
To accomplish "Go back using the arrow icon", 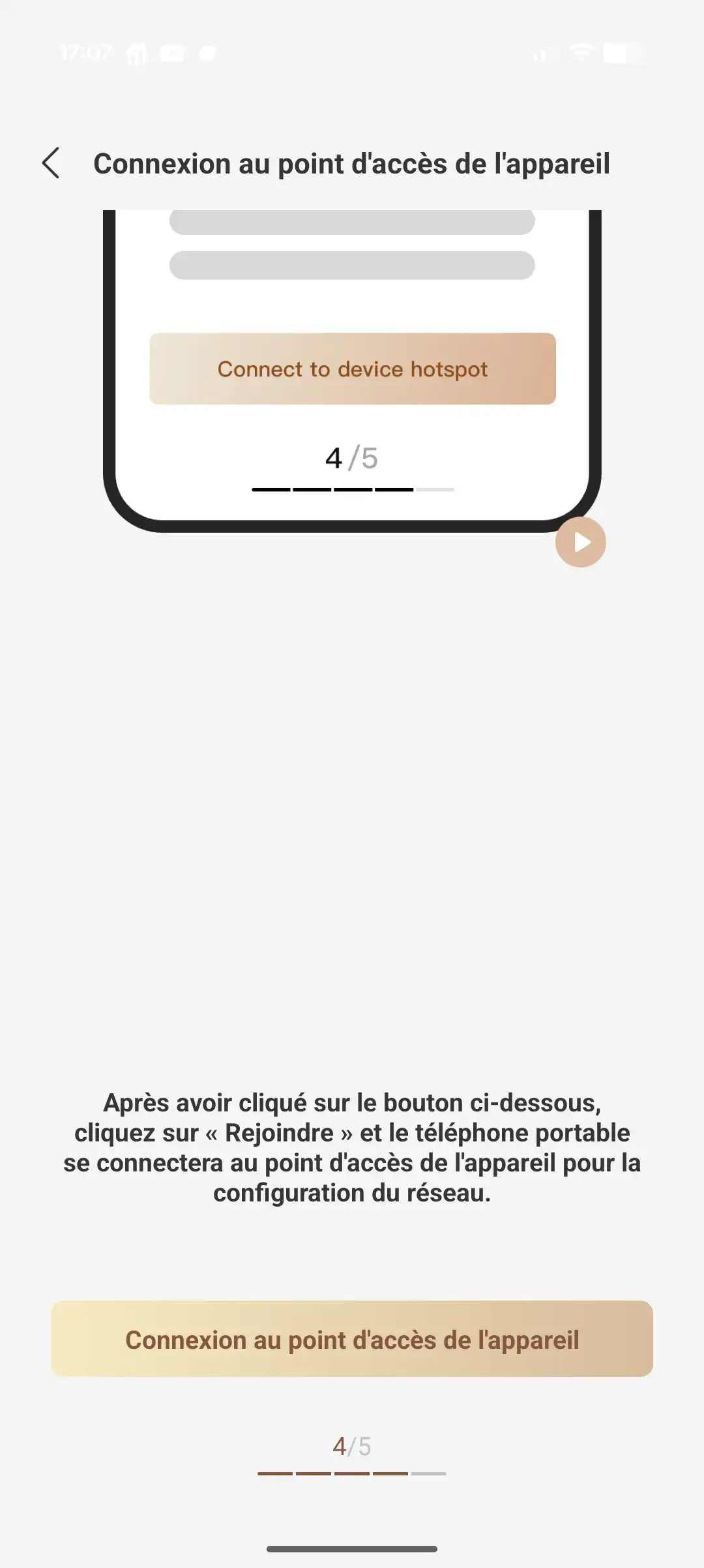I will 51,163.
